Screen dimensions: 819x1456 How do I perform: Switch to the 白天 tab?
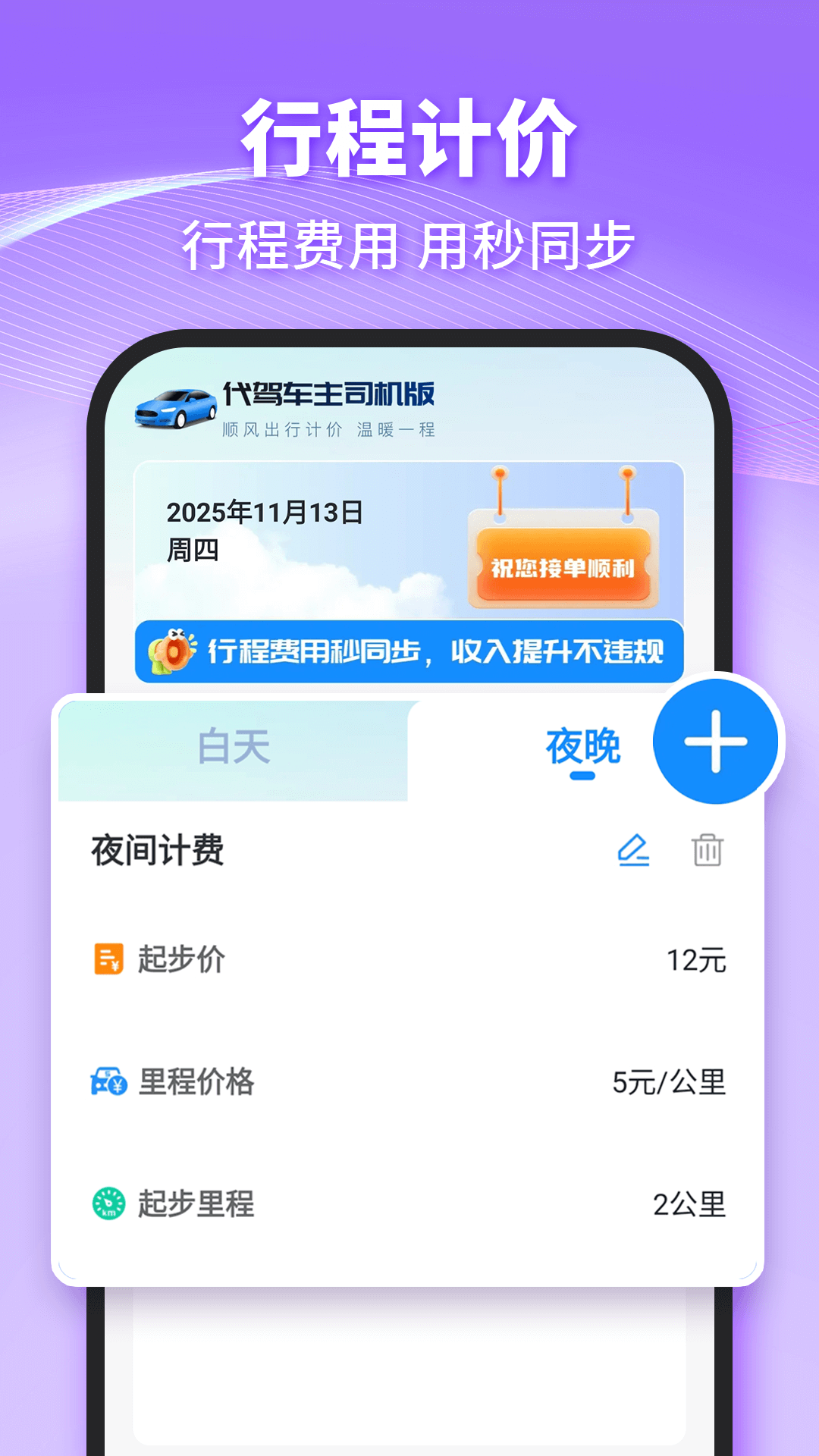(236, 747)
